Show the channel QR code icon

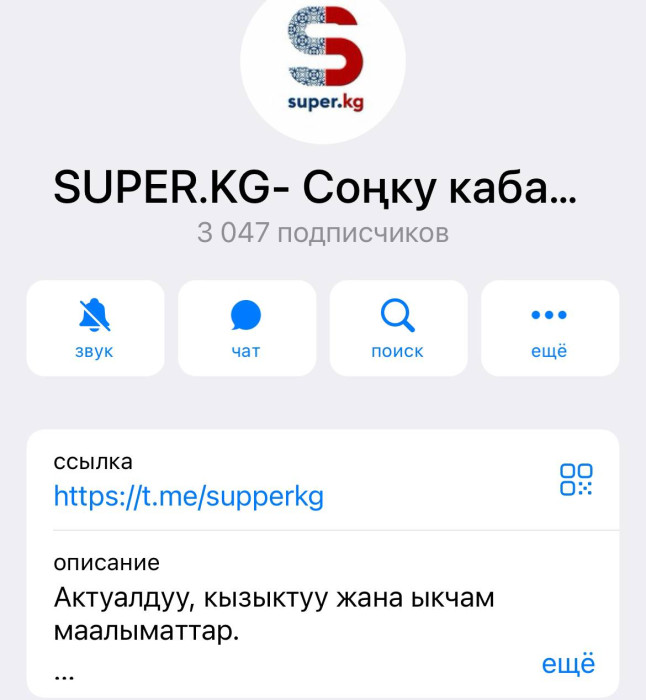(x=576, y=479)
